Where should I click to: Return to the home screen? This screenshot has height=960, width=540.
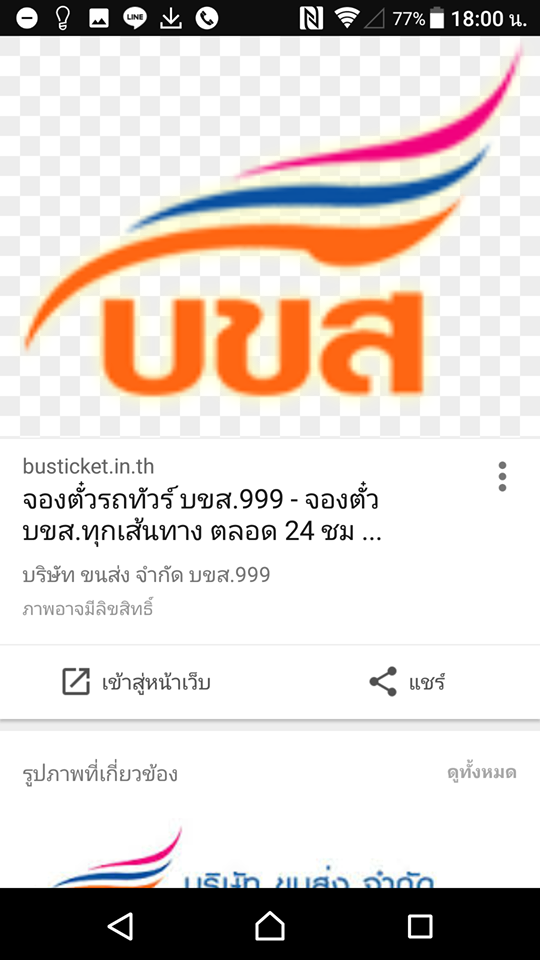[x=270, y=926]
